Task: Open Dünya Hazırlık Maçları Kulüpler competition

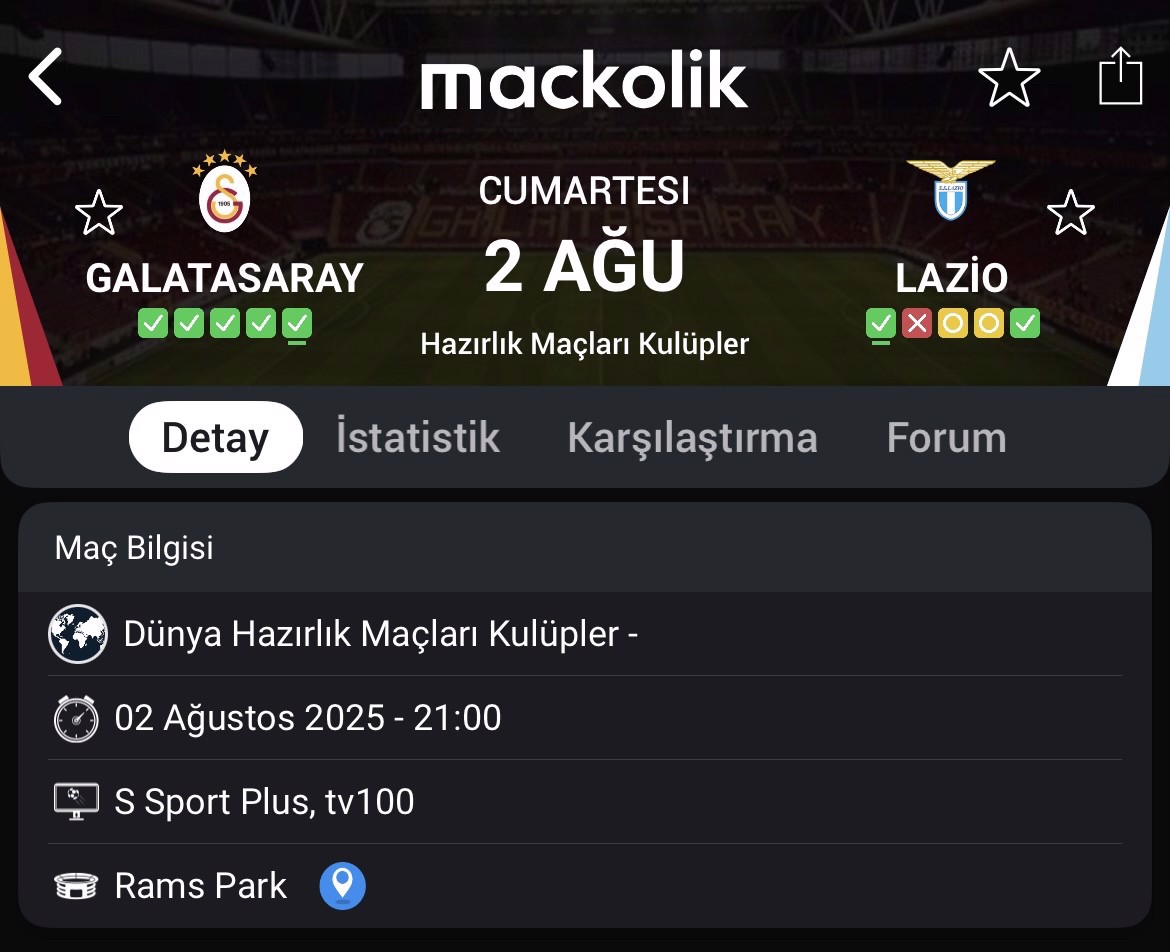Action: coord(380,634)
